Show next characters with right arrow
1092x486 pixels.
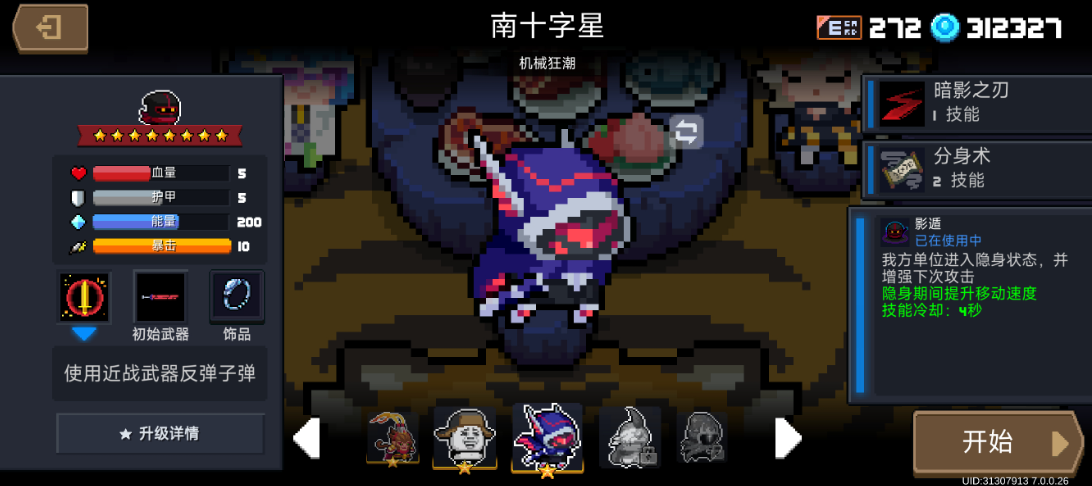[788, 437]
